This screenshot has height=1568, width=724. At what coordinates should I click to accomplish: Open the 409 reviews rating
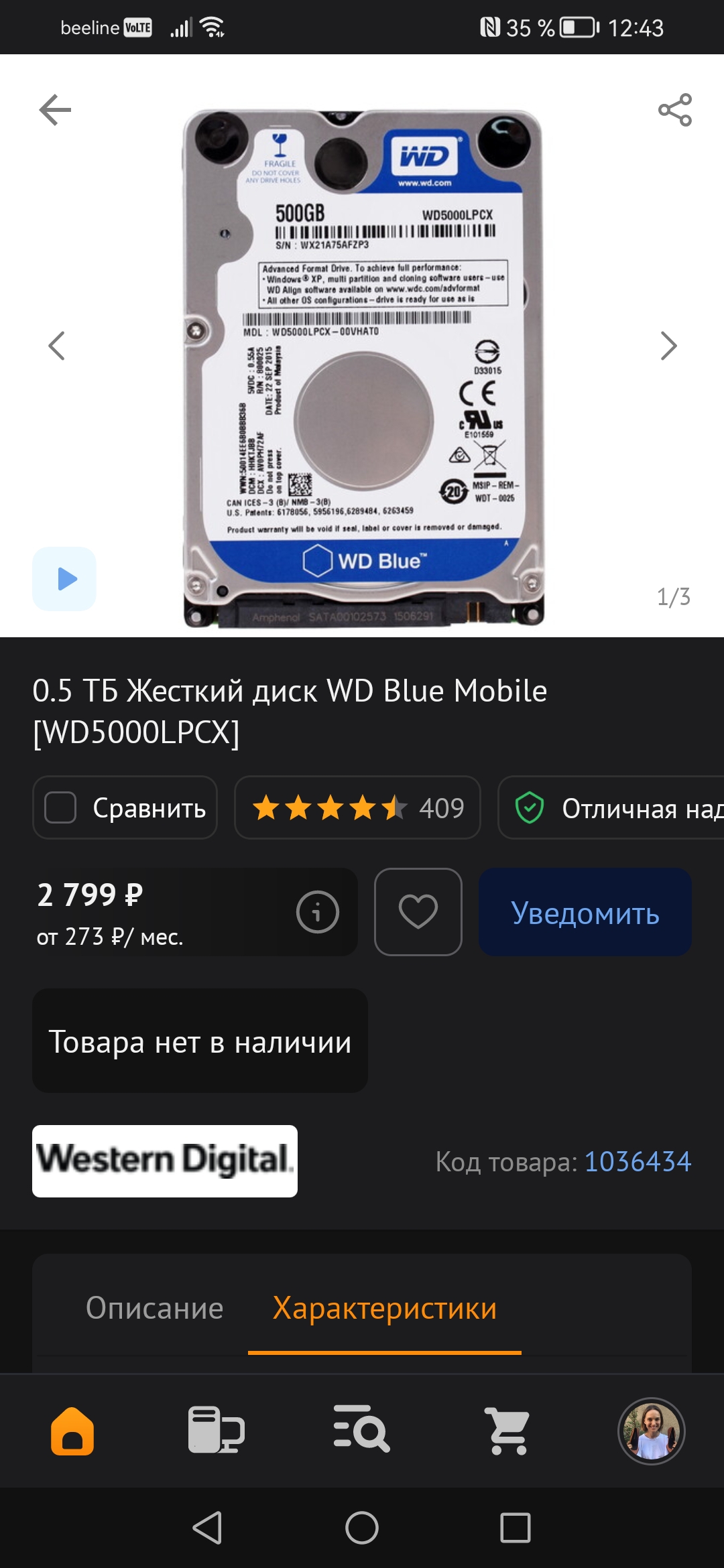(357, 807)
